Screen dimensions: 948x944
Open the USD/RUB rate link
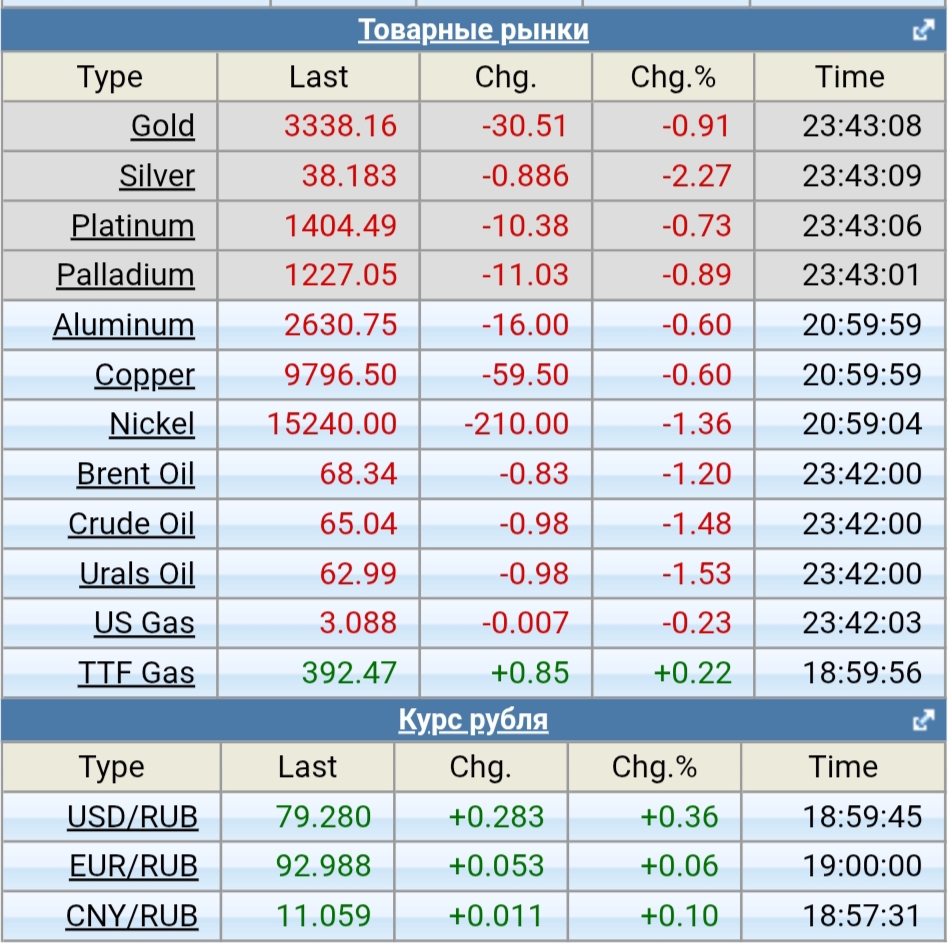(x=132, y=817)
